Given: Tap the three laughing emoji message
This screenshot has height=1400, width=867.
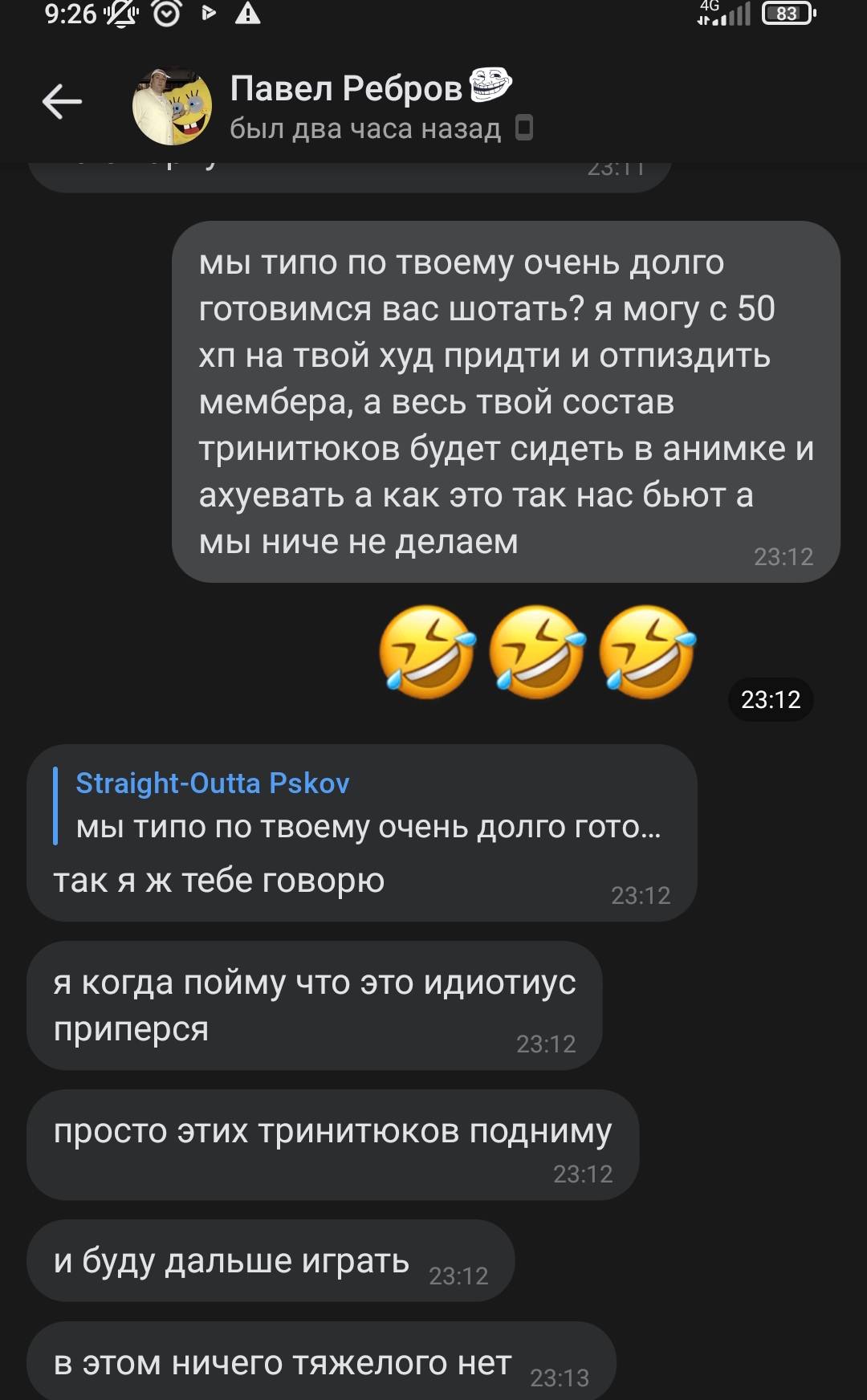Looking at the screenshot, I should pos(537,652).
